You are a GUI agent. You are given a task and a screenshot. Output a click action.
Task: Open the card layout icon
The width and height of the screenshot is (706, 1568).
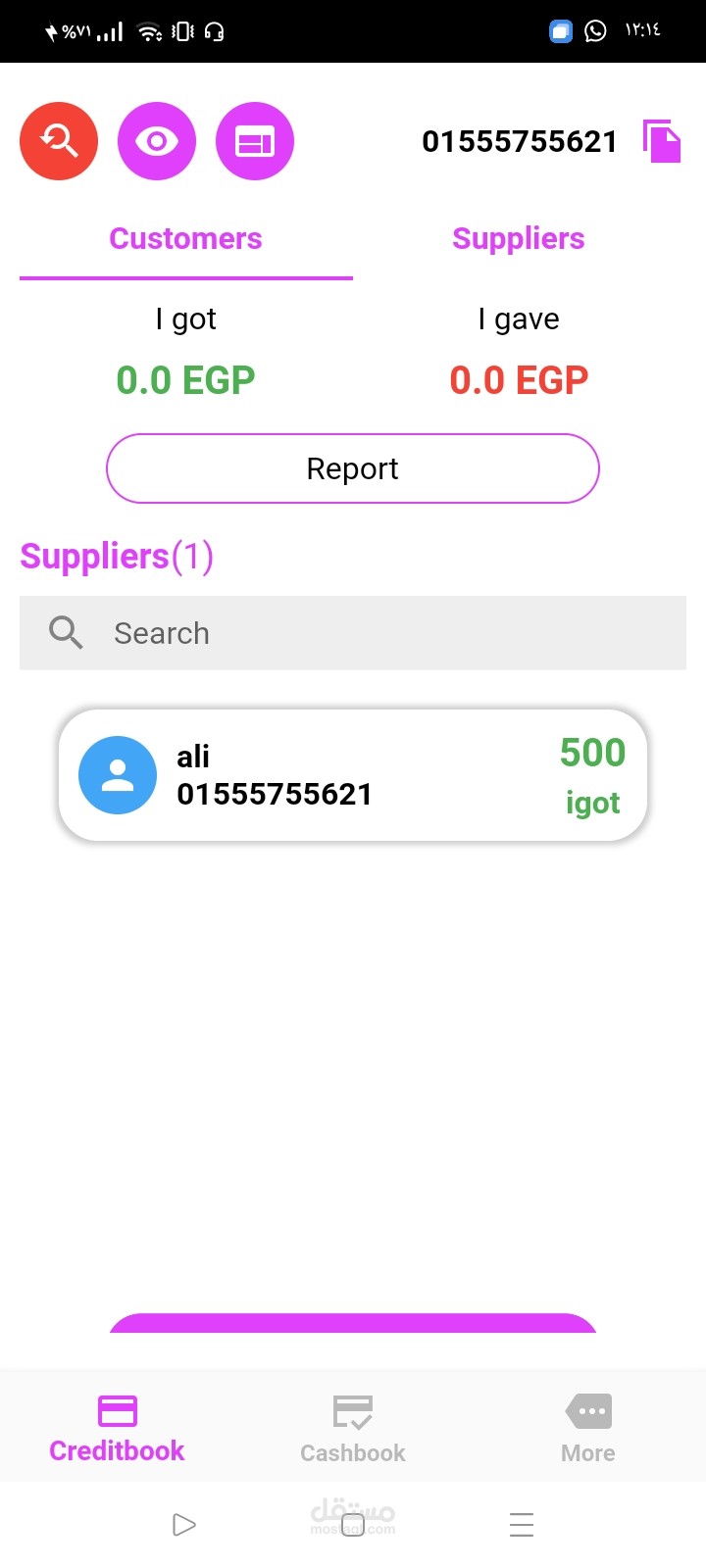(255, 141)
